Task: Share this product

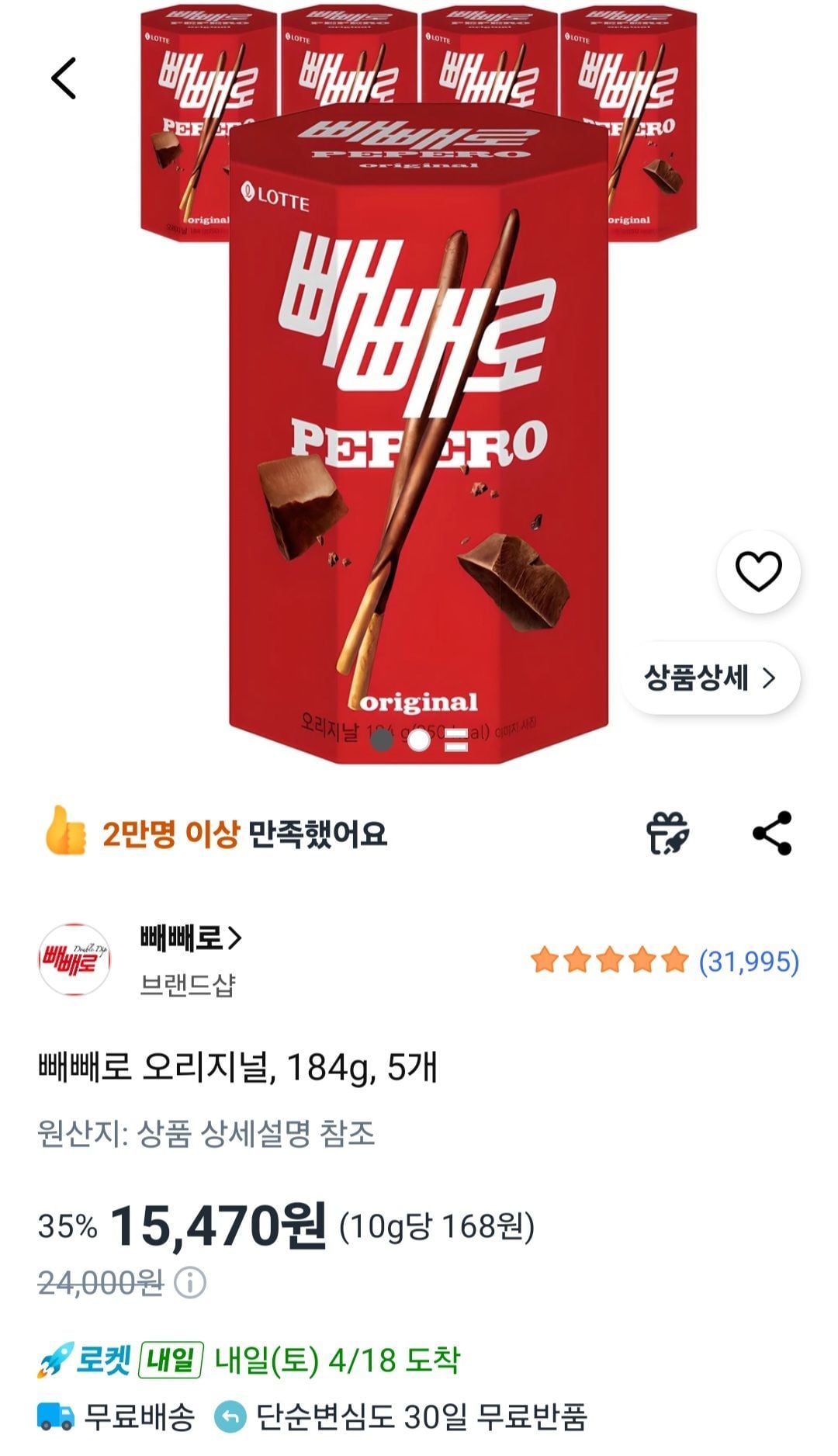Action: (772, 834)
